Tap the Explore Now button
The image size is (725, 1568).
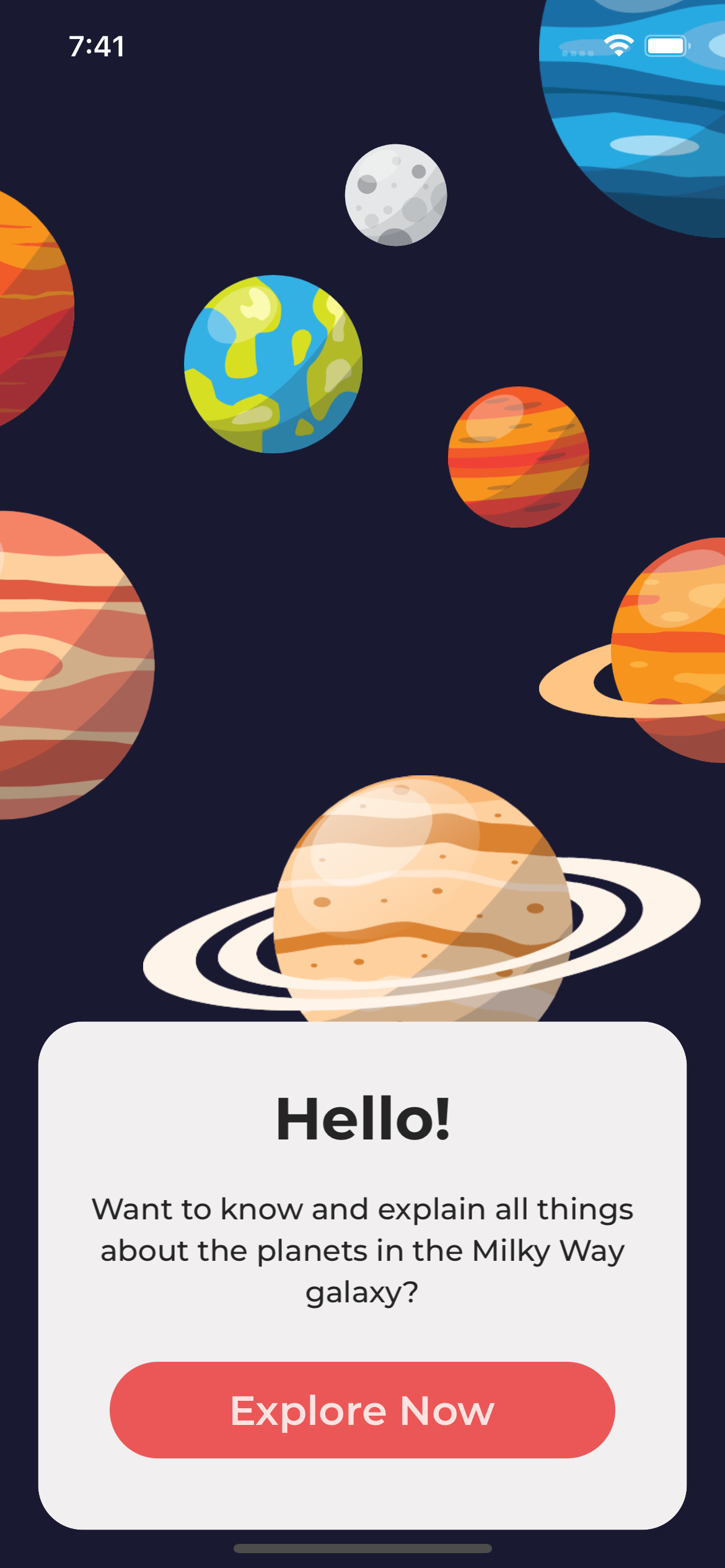[362, 1410]
